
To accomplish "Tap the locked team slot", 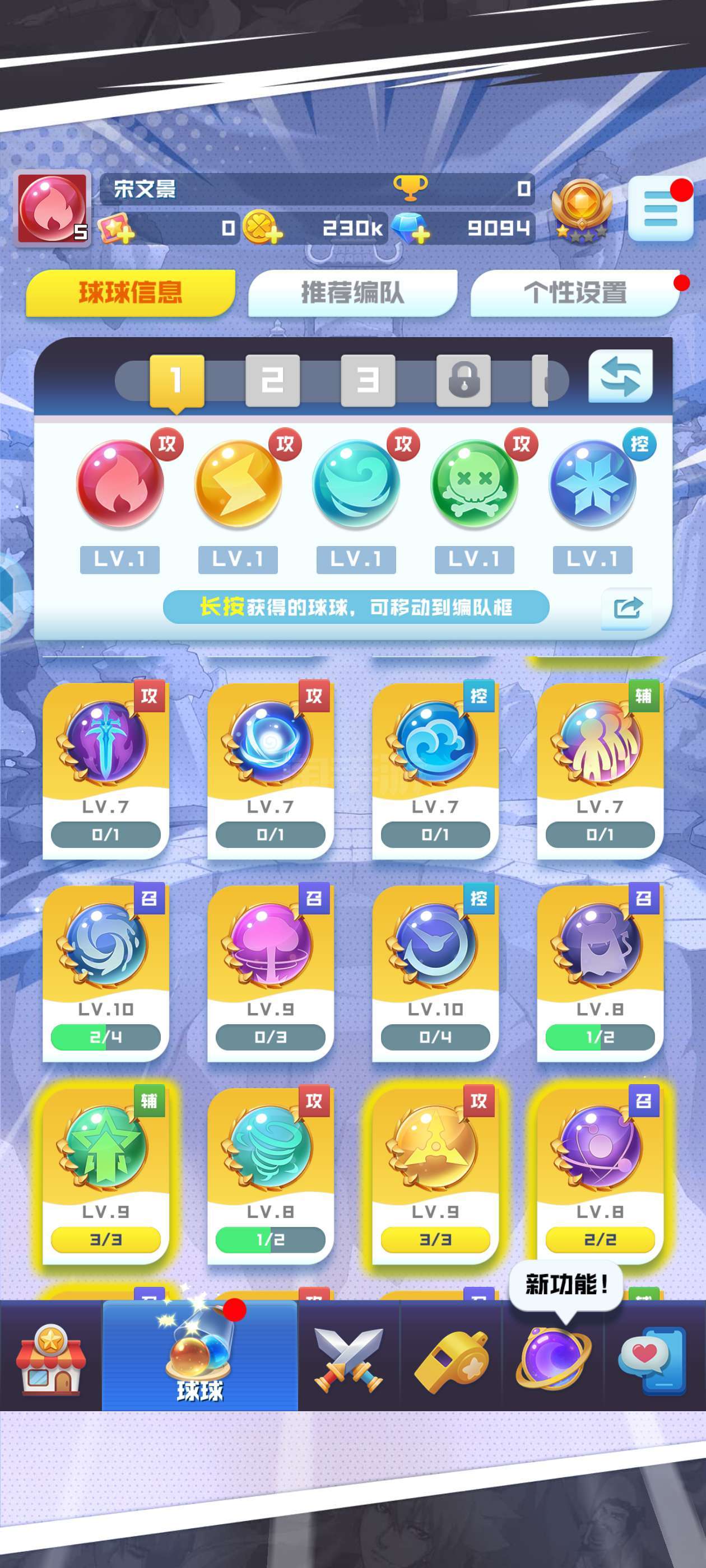I will (463, 380).
